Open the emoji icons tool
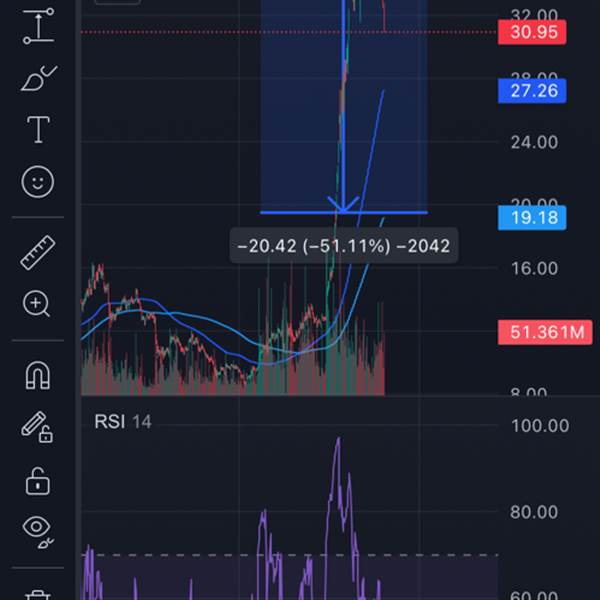This screenshot has height=600, width=600. 38,181
